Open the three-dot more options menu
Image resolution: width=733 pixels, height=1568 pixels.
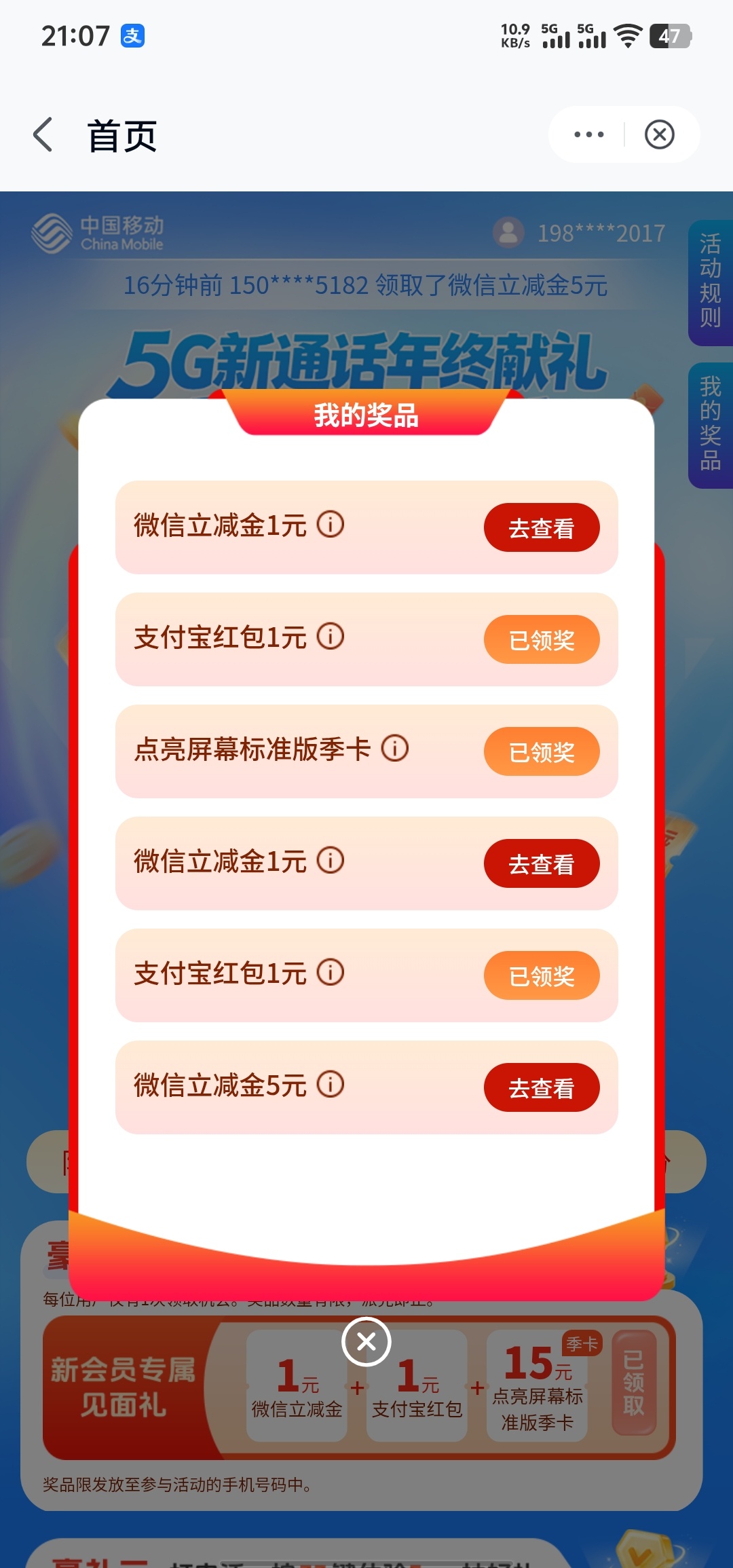click(x=588, y=134)
